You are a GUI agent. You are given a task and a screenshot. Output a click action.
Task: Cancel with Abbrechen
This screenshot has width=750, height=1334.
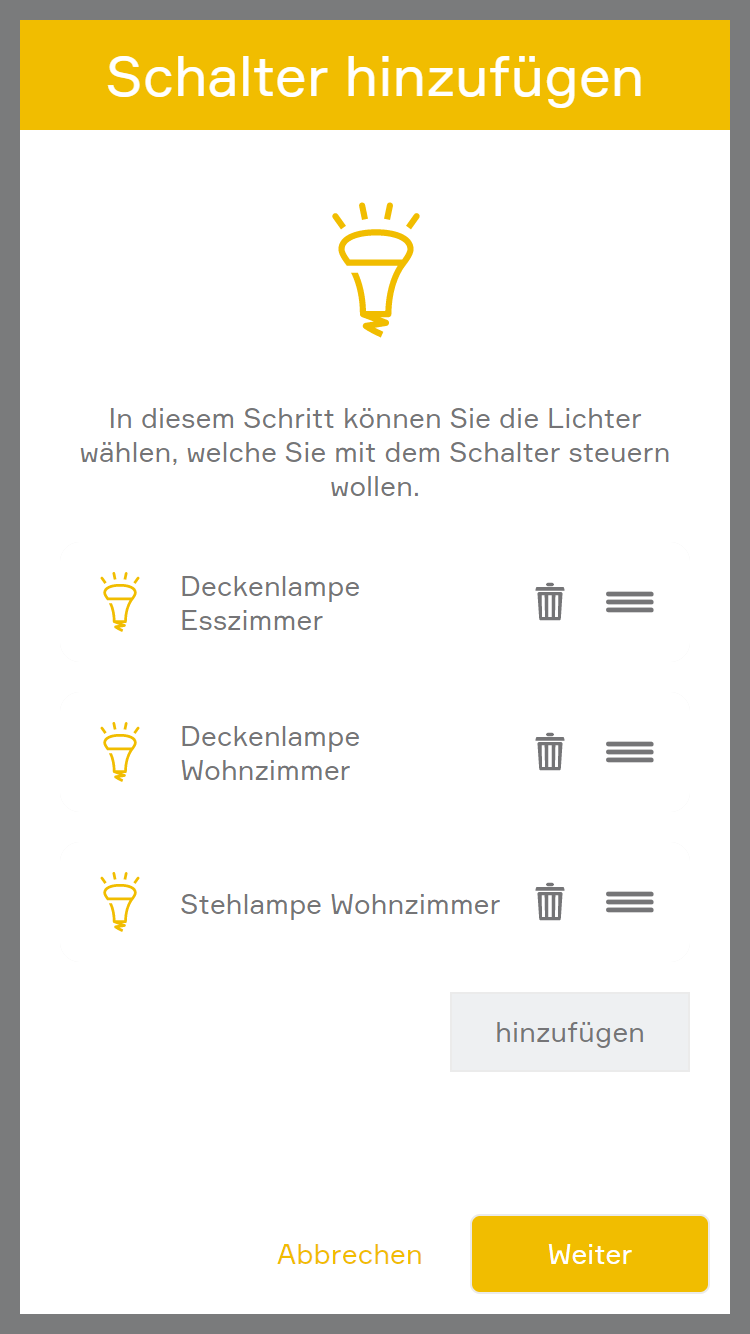point(350,1254)
